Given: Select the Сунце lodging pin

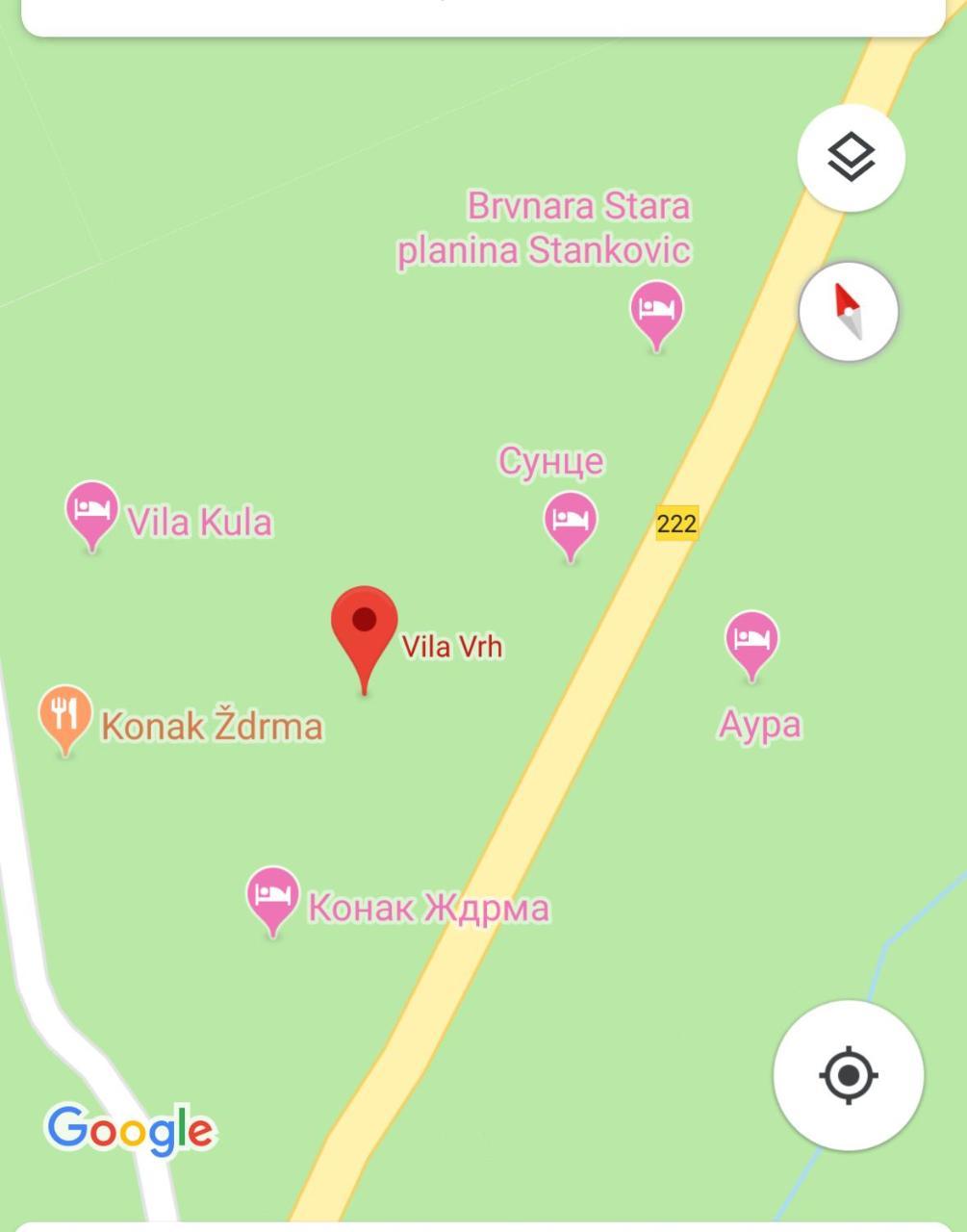Looking at the screenshot, I should pyautogui.click(x=570, y=522).
